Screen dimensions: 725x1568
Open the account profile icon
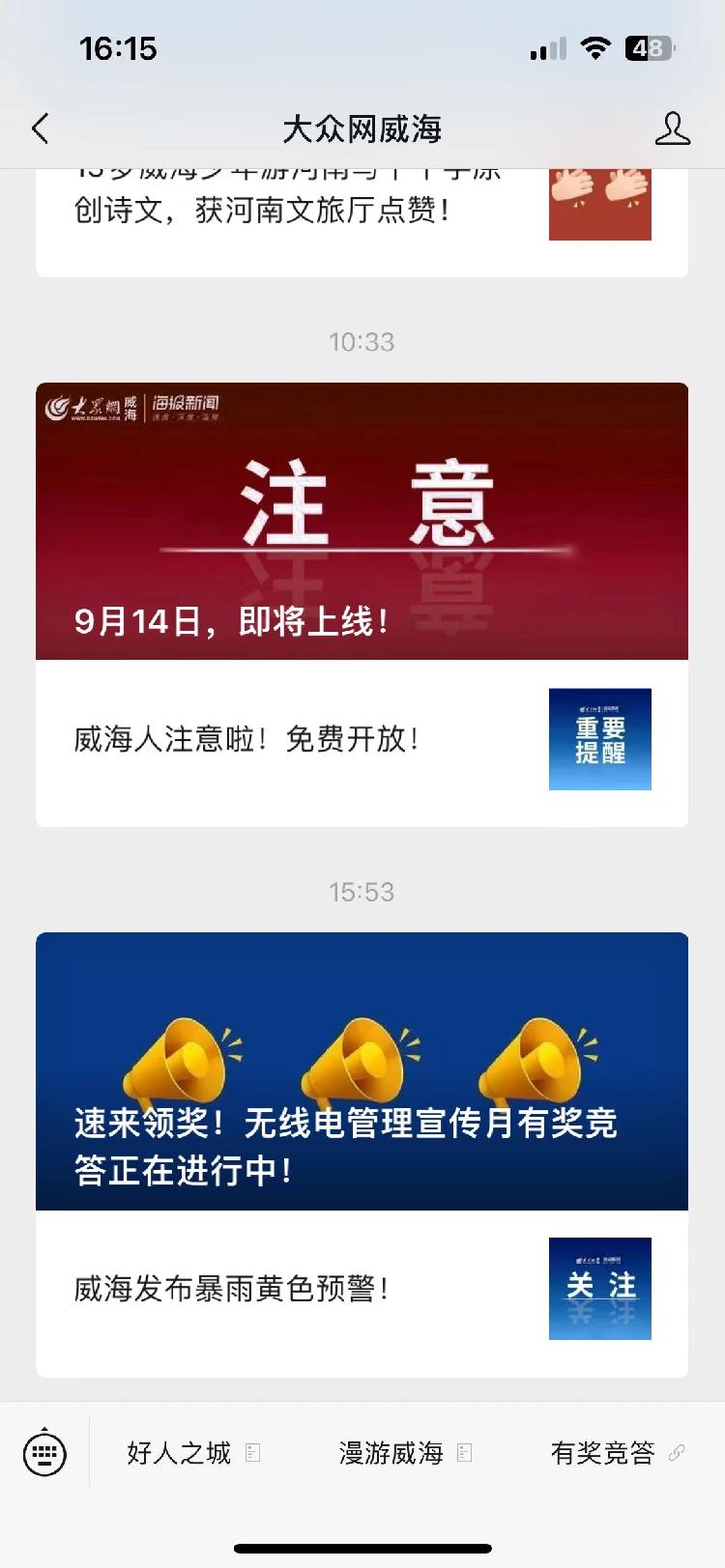click(673, 128)
